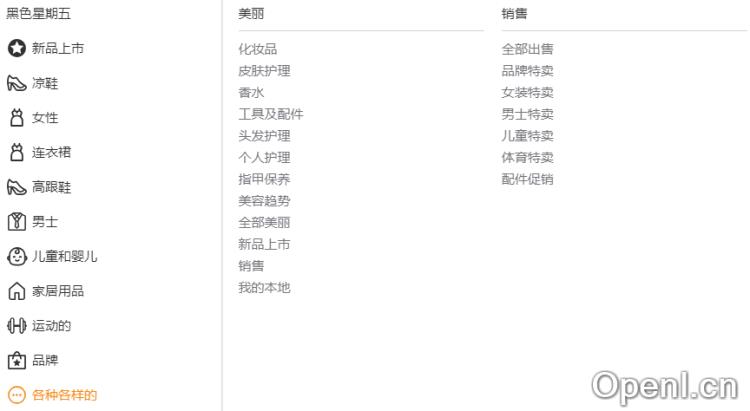The width and height of the screenshot is (750, 411).
Task: Go to 指甲保养
Action: [x=264, y=179]
